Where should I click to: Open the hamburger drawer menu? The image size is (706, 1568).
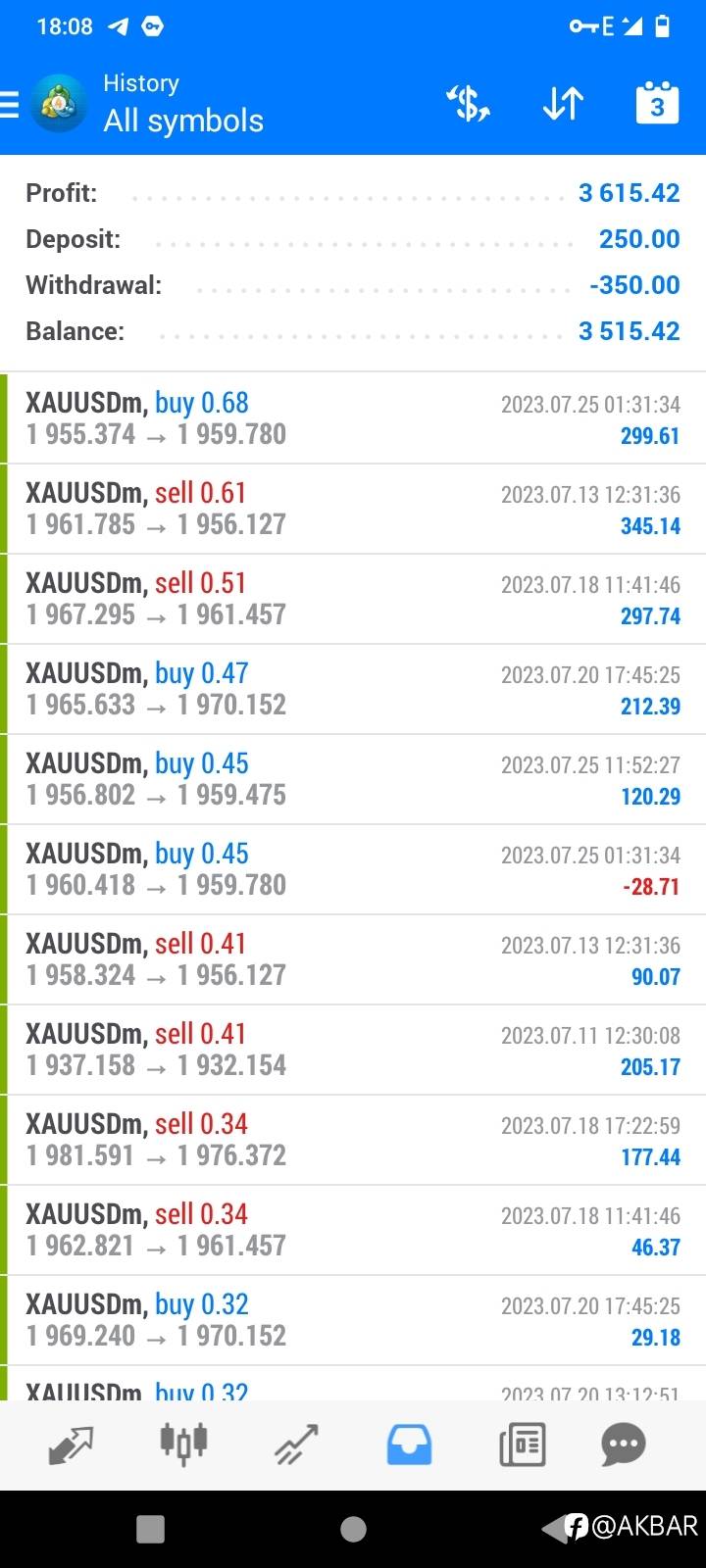click(10, 104)
